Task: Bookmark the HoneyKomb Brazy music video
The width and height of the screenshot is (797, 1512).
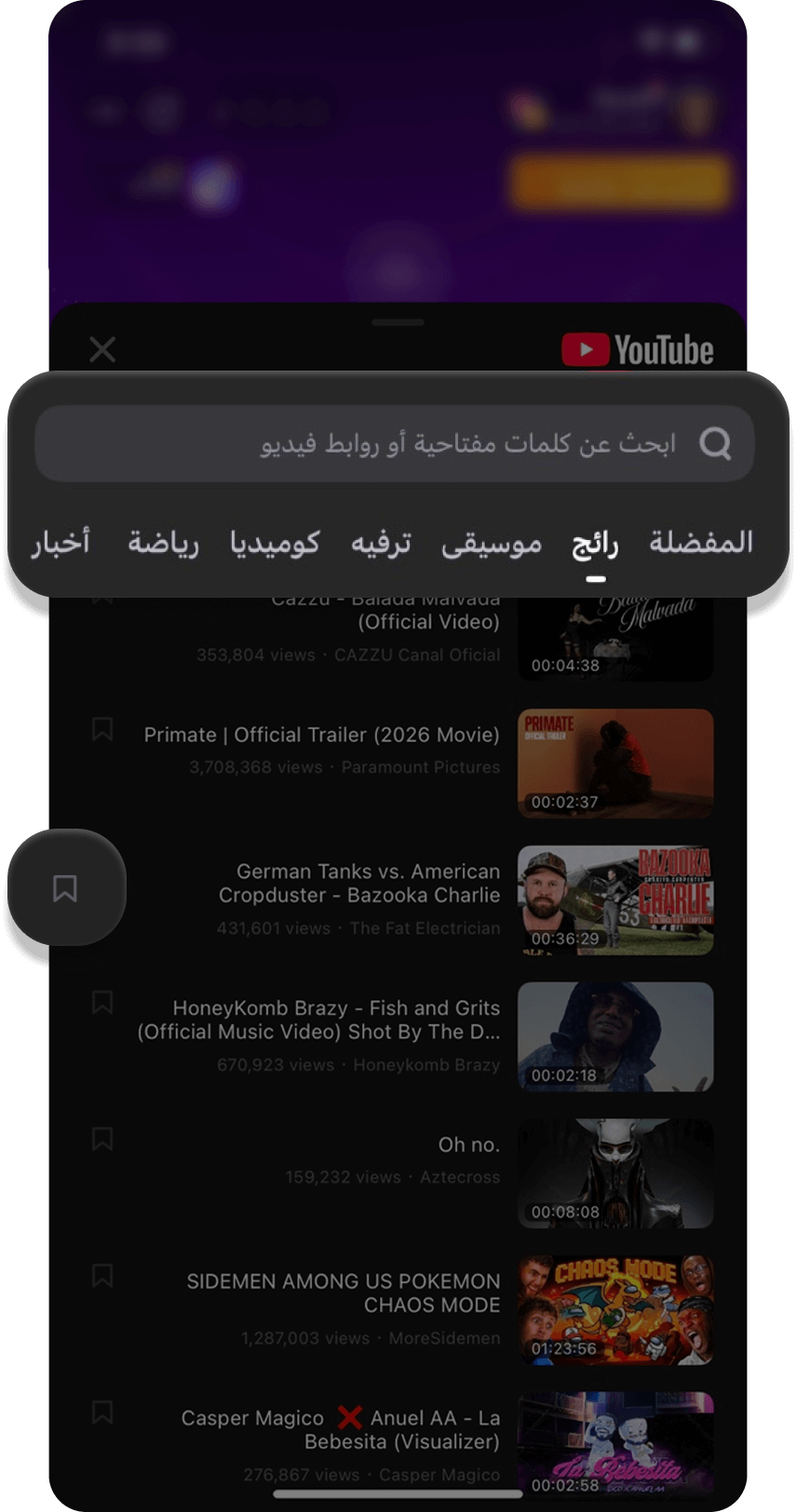Action: [x=102, y=1003]
